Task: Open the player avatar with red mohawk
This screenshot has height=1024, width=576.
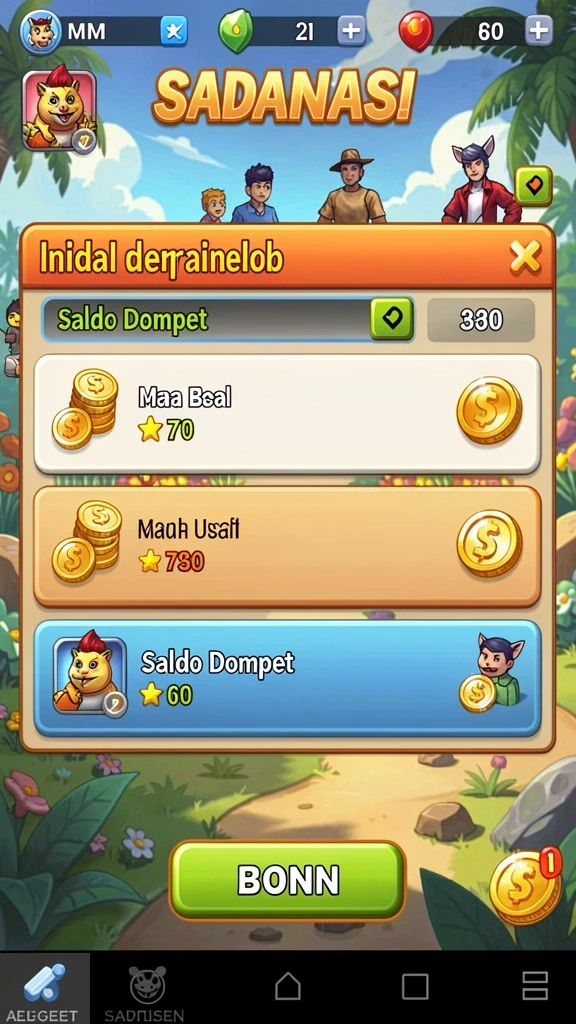Action: click(59, 111)
